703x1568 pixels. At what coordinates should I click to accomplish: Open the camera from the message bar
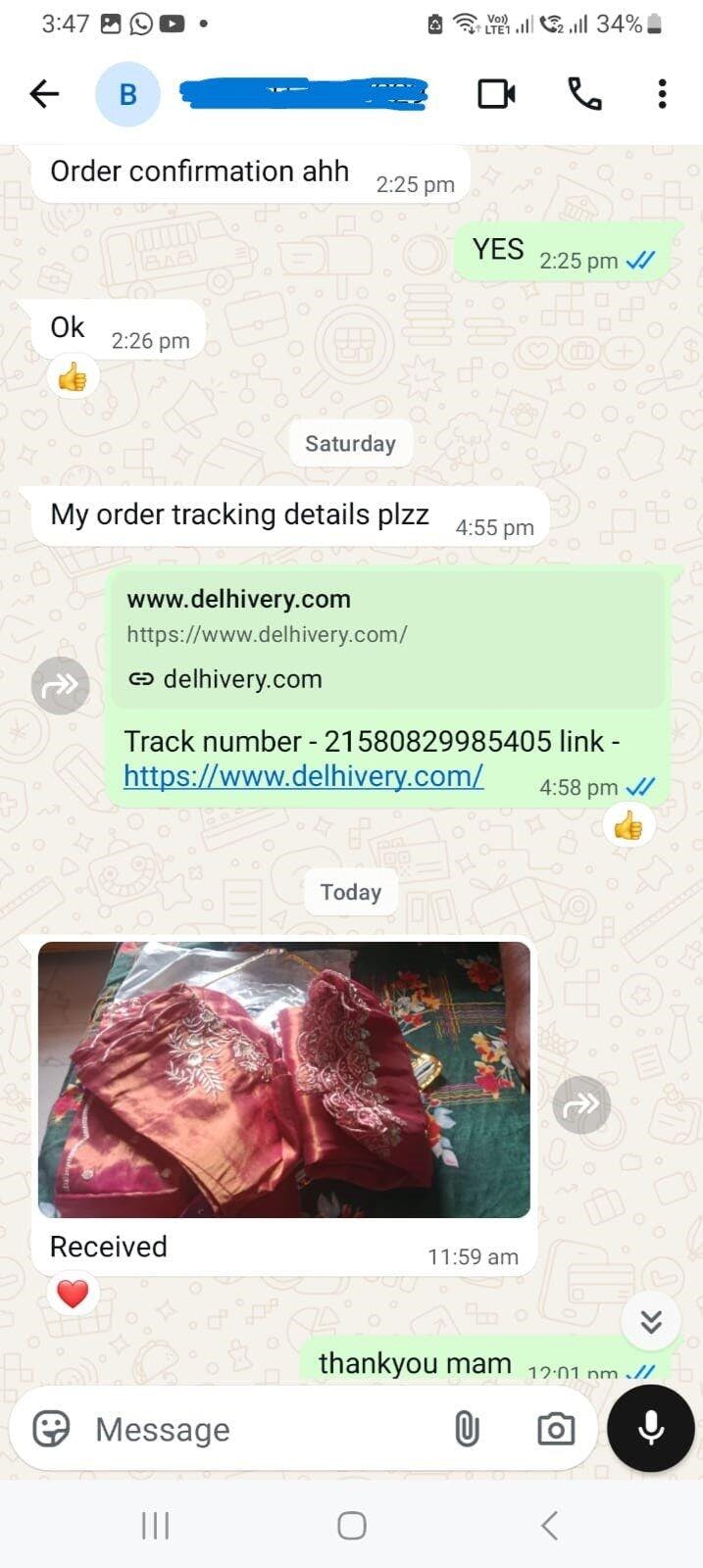[x=556, y=1429]
